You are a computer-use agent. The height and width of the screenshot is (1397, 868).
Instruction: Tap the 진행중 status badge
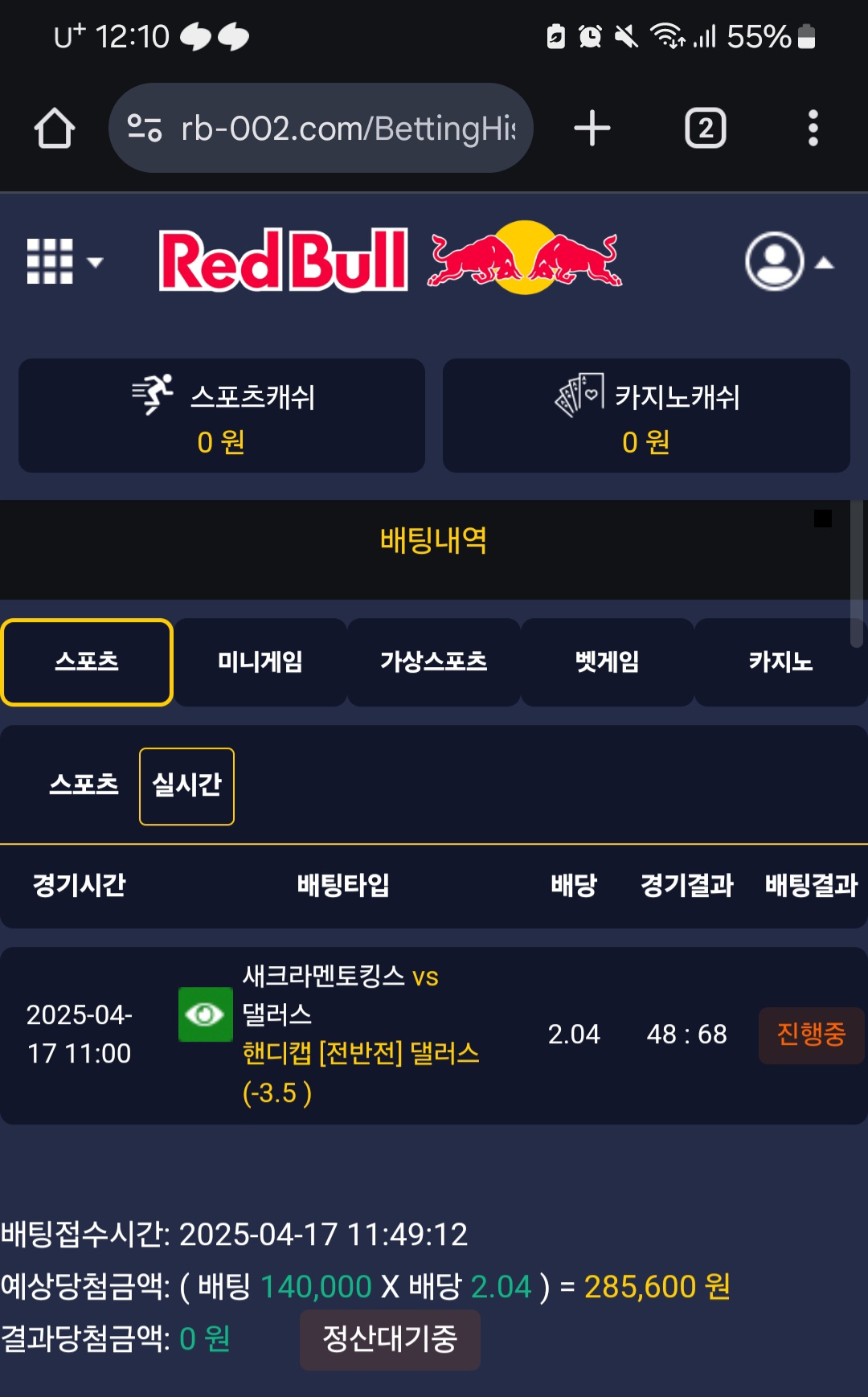point(811,1034)
